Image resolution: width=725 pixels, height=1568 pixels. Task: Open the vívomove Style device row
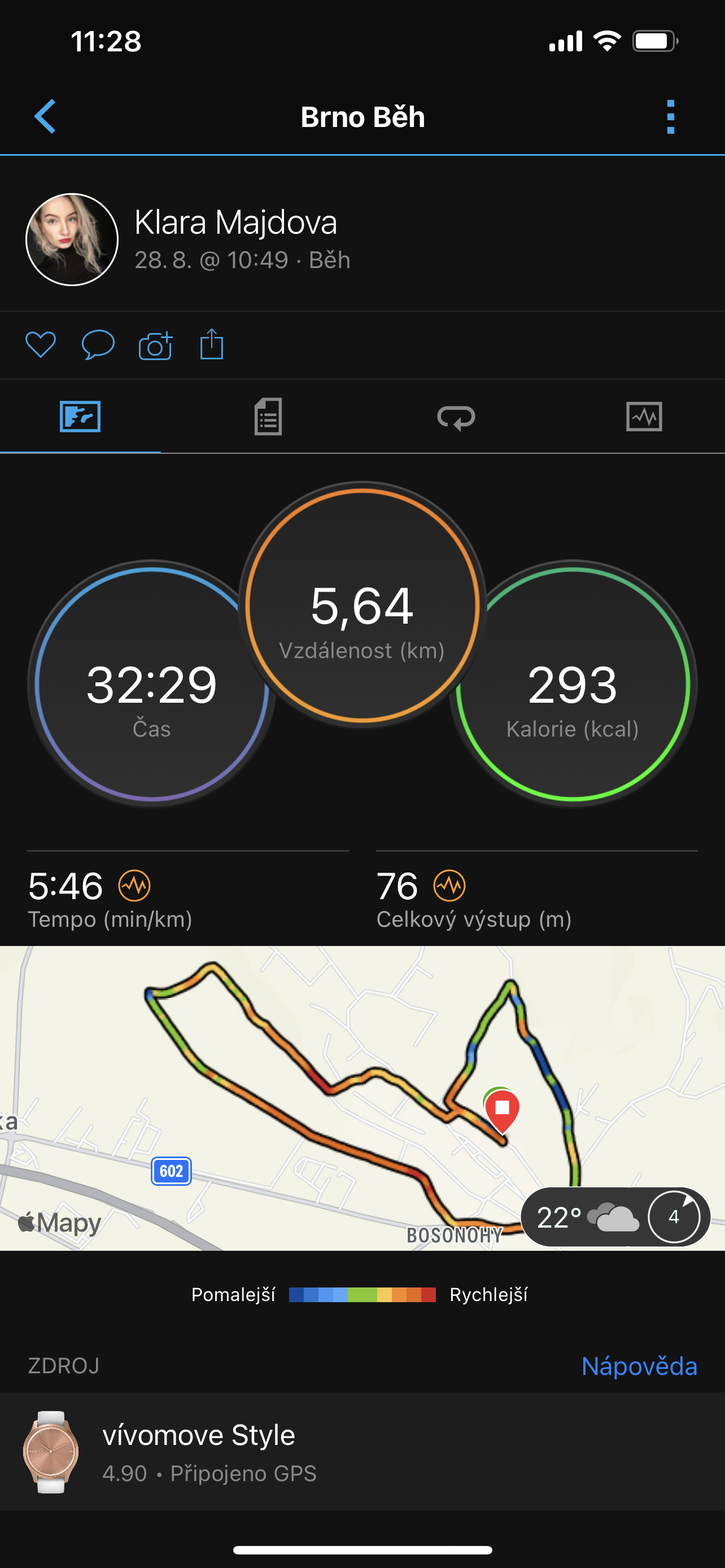click(362, 1452)
